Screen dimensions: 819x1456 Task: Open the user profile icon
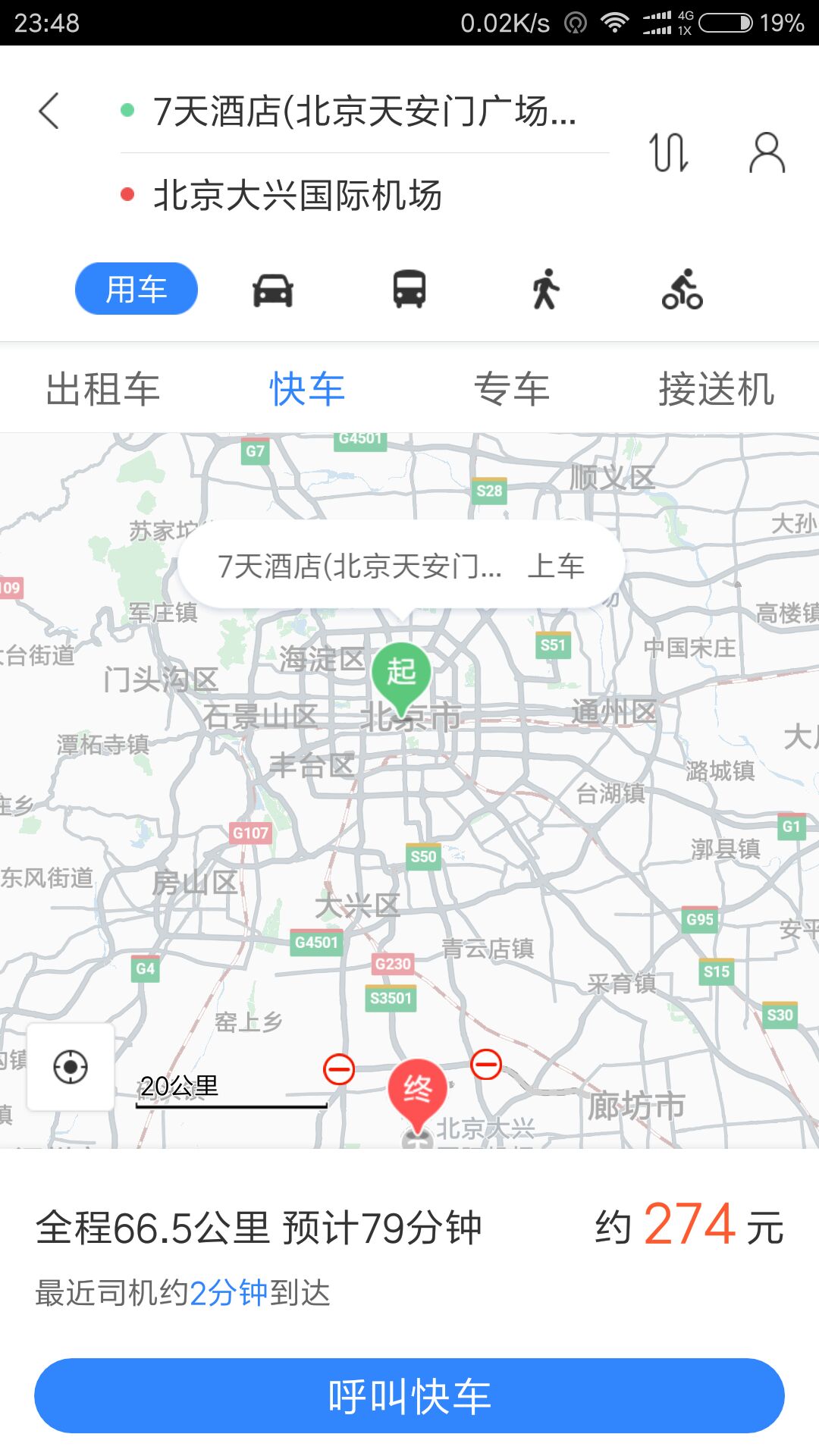pyautogui.click(x=767, y=152)
